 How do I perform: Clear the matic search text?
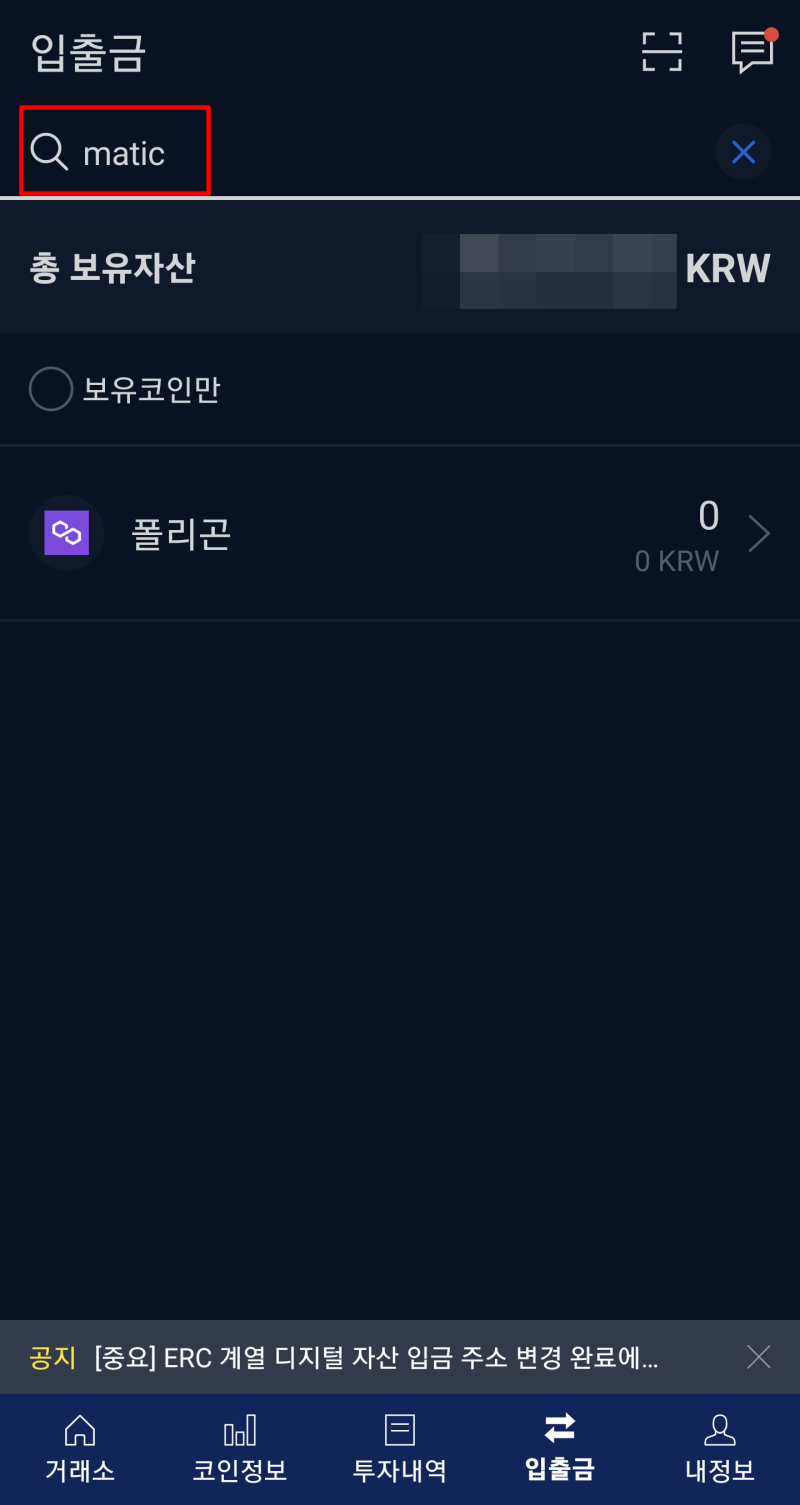click(743, 151)
